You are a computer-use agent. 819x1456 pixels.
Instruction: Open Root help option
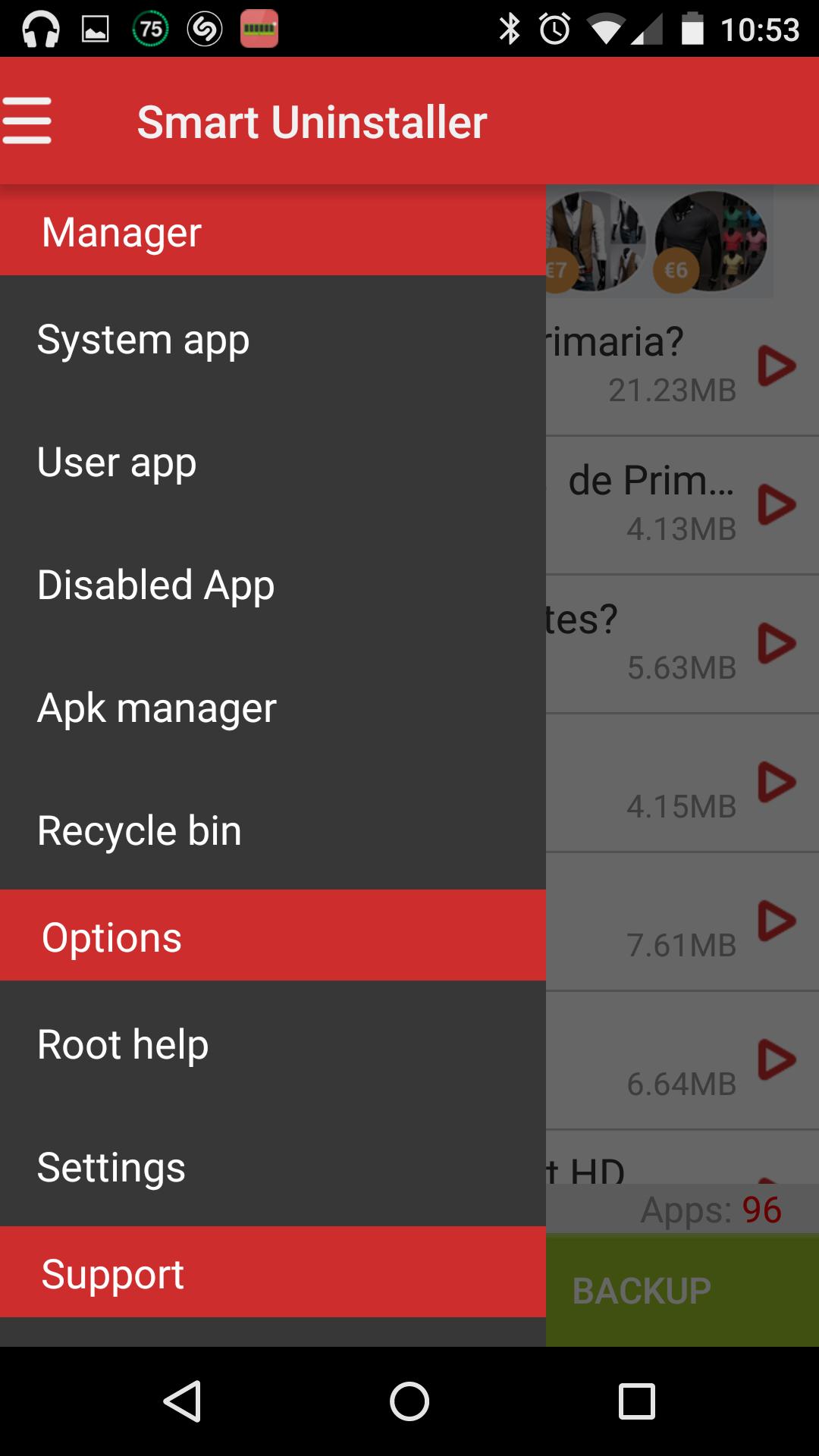(x=123, y=1043)
